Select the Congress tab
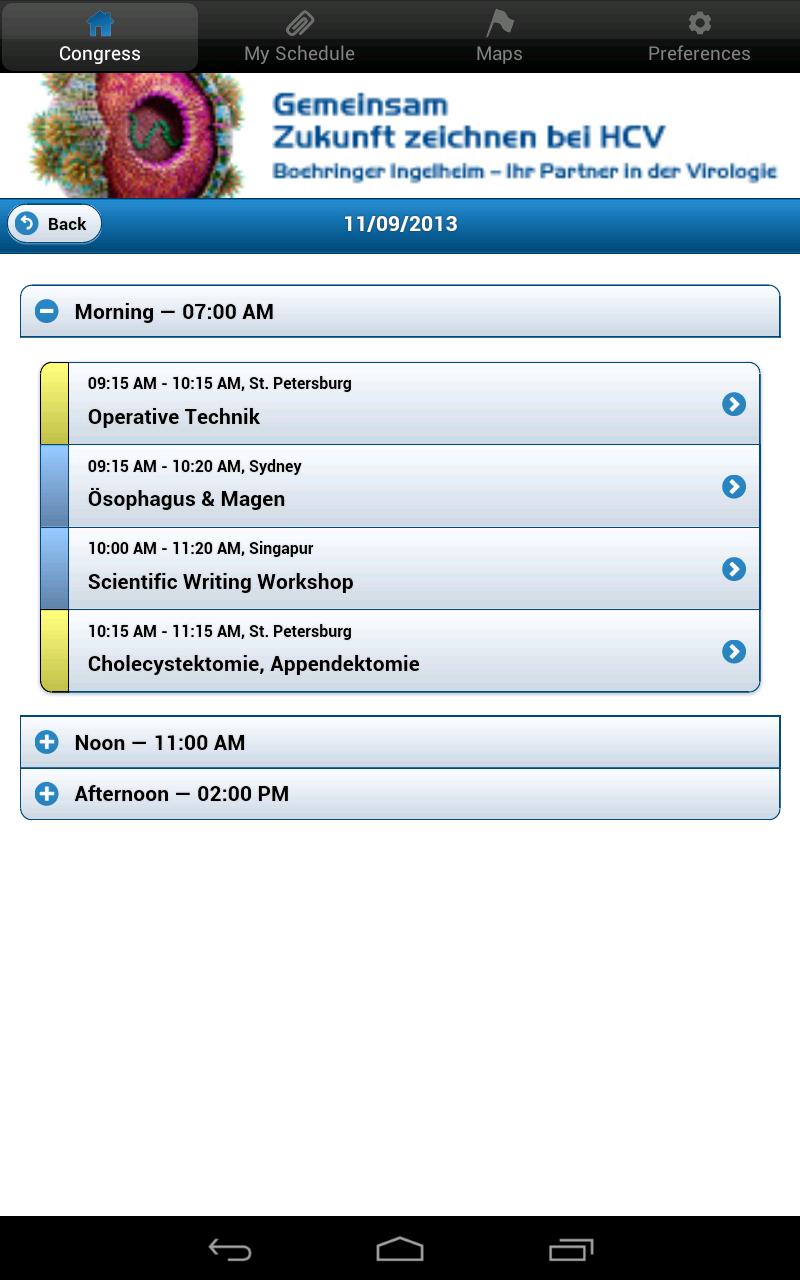Image resolution: width=800 pixels, height=1280 pixels. (x=100, y=36)
